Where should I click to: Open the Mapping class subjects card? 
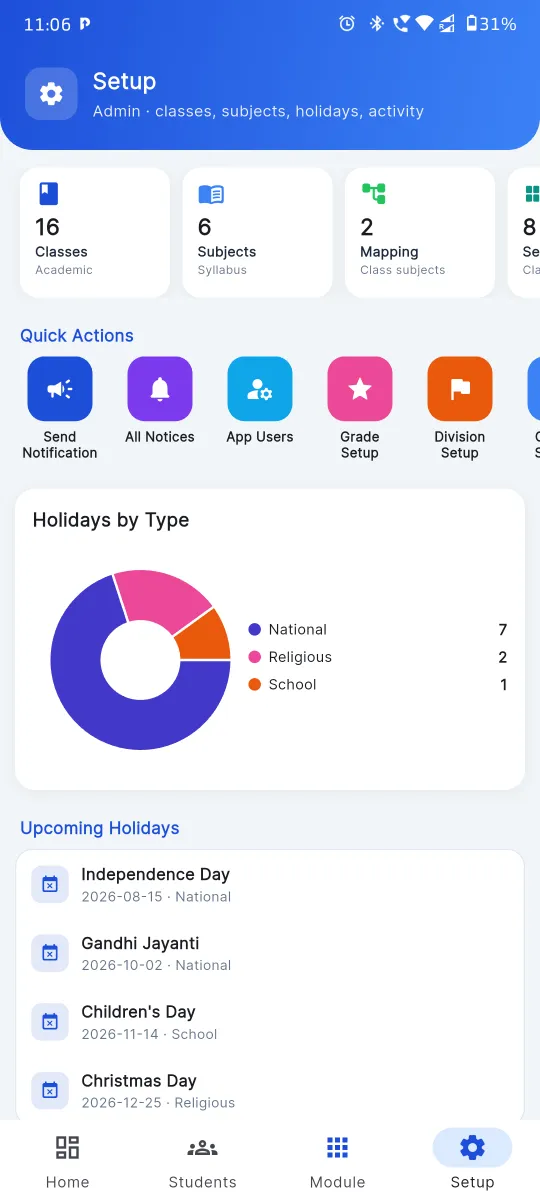(420, 232)
